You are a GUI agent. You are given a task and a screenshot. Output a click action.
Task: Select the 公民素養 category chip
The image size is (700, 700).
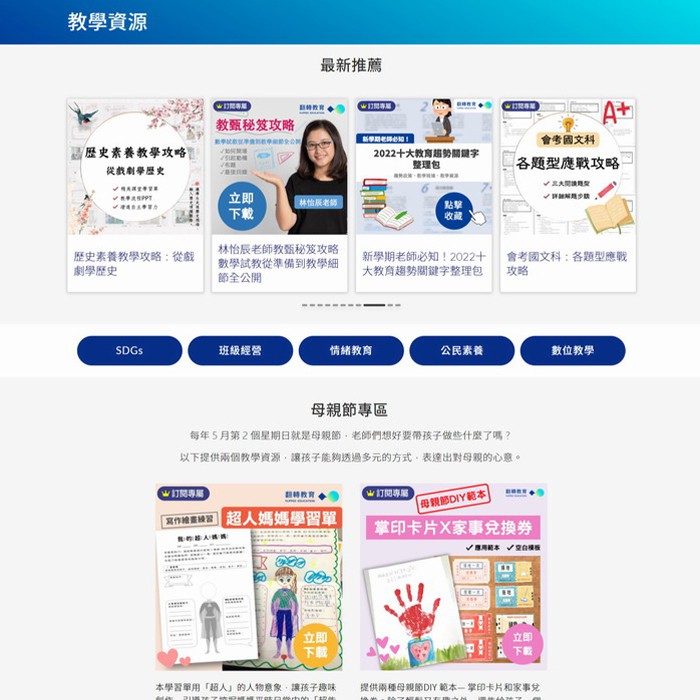click(462, 351)
